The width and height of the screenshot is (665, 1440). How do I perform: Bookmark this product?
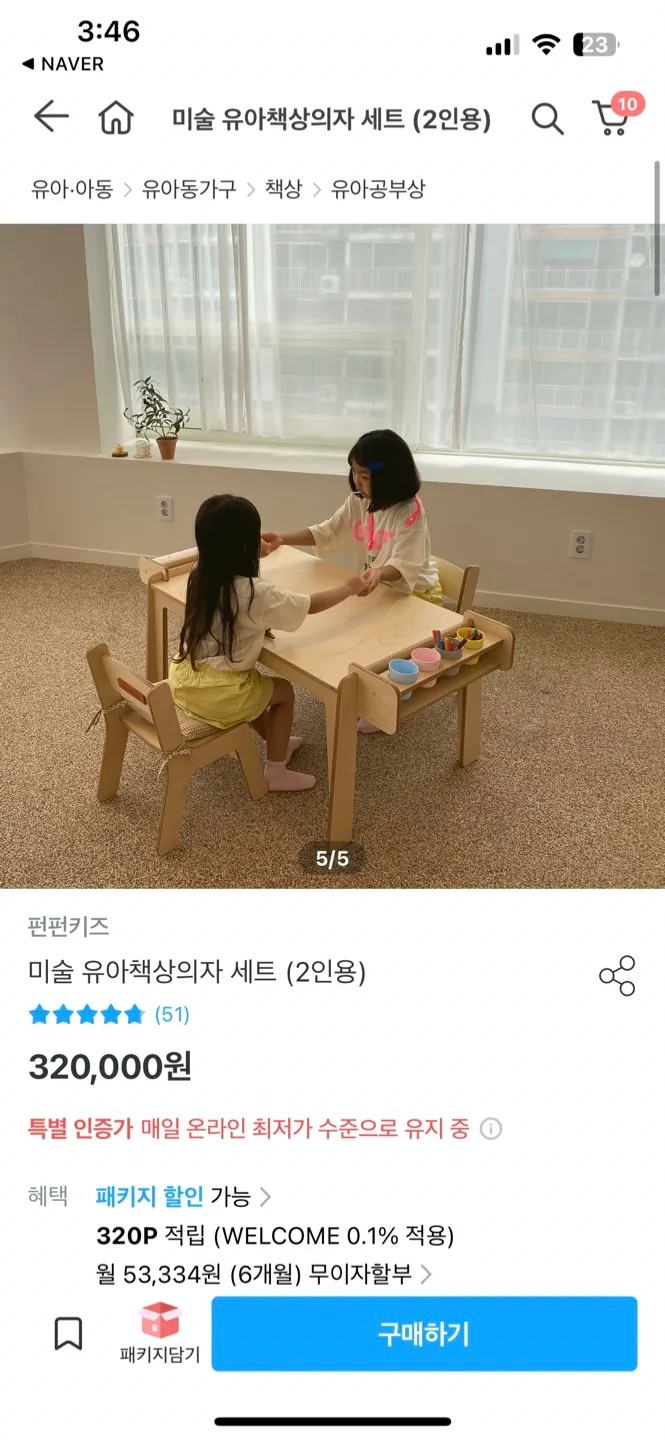[68, 1333]
